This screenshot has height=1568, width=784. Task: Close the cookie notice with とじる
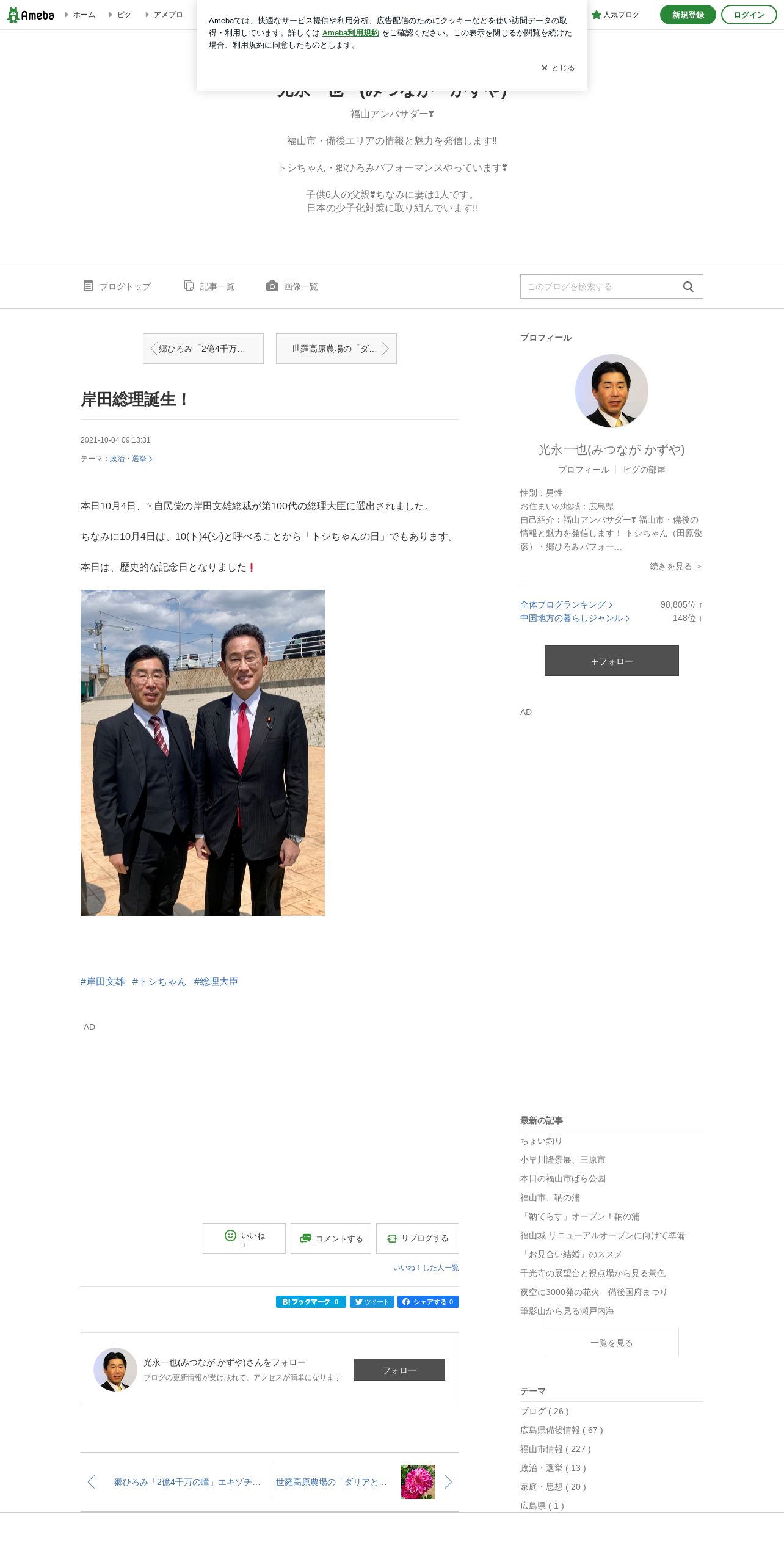coord(558,68)
